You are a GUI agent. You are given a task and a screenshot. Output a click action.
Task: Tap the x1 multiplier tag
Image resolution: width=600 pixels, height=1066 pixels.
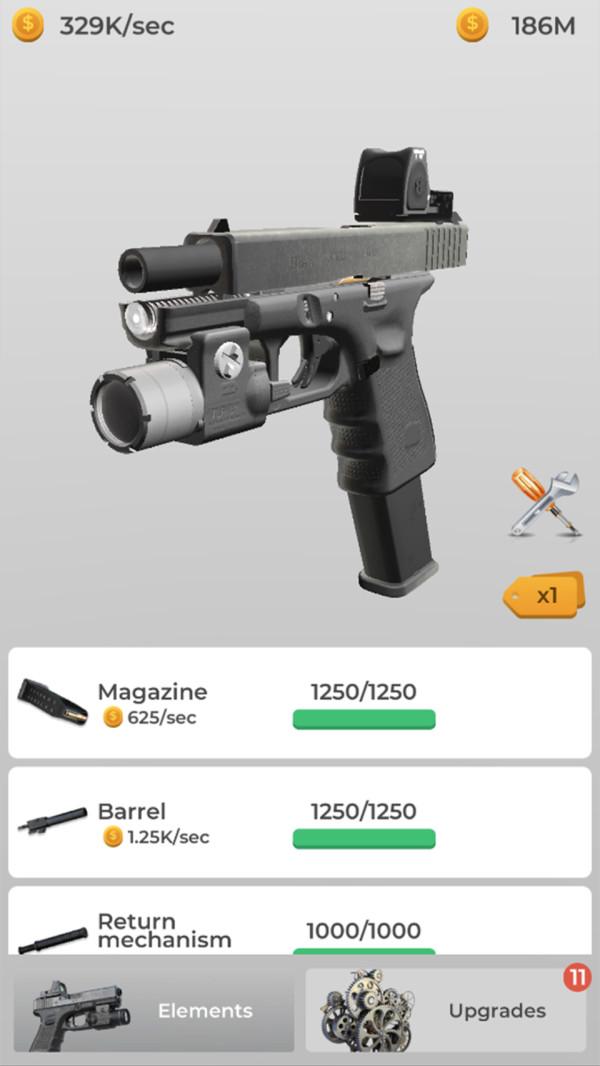(x=543, y=595)
